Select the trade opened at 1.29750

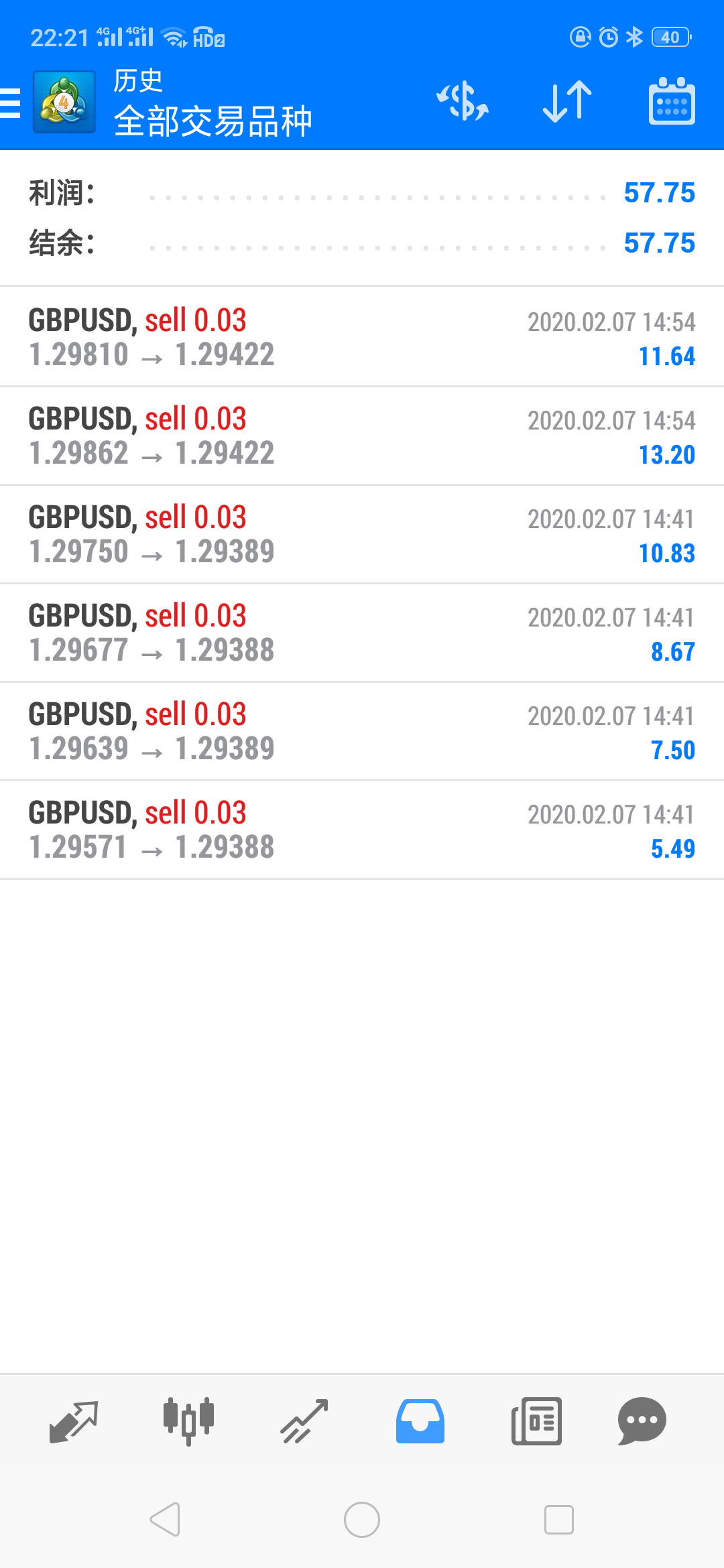pyautogui.click(x=362, y=534)
